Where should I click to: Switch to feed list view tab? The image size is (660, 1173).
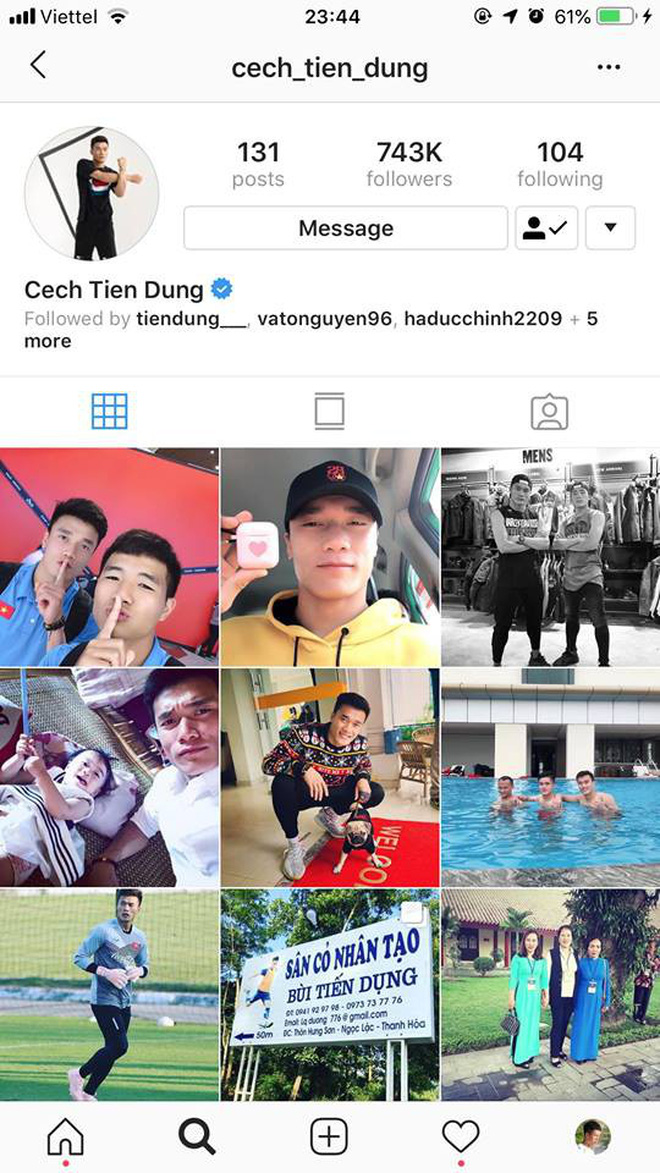329,411
